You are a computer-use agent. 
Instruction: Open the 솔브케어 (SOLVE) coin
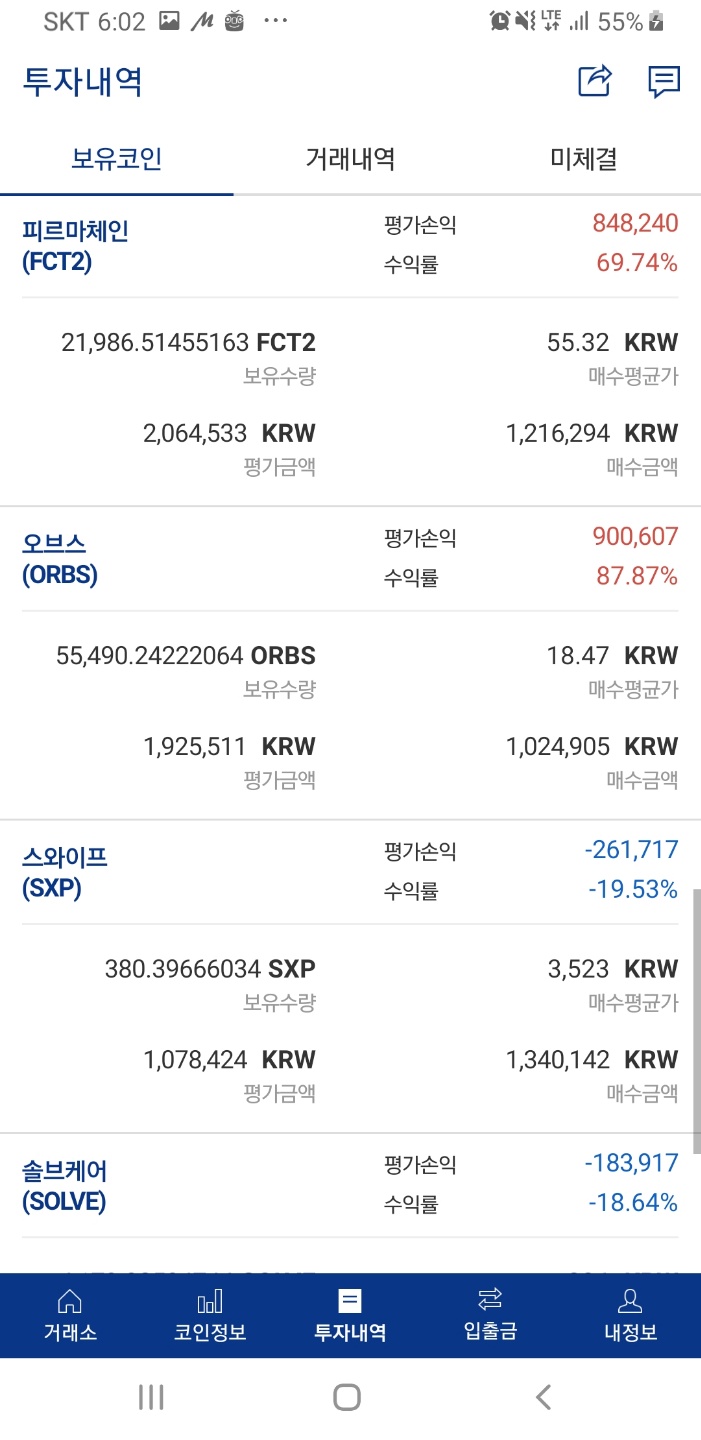[x=64, y=1185]
